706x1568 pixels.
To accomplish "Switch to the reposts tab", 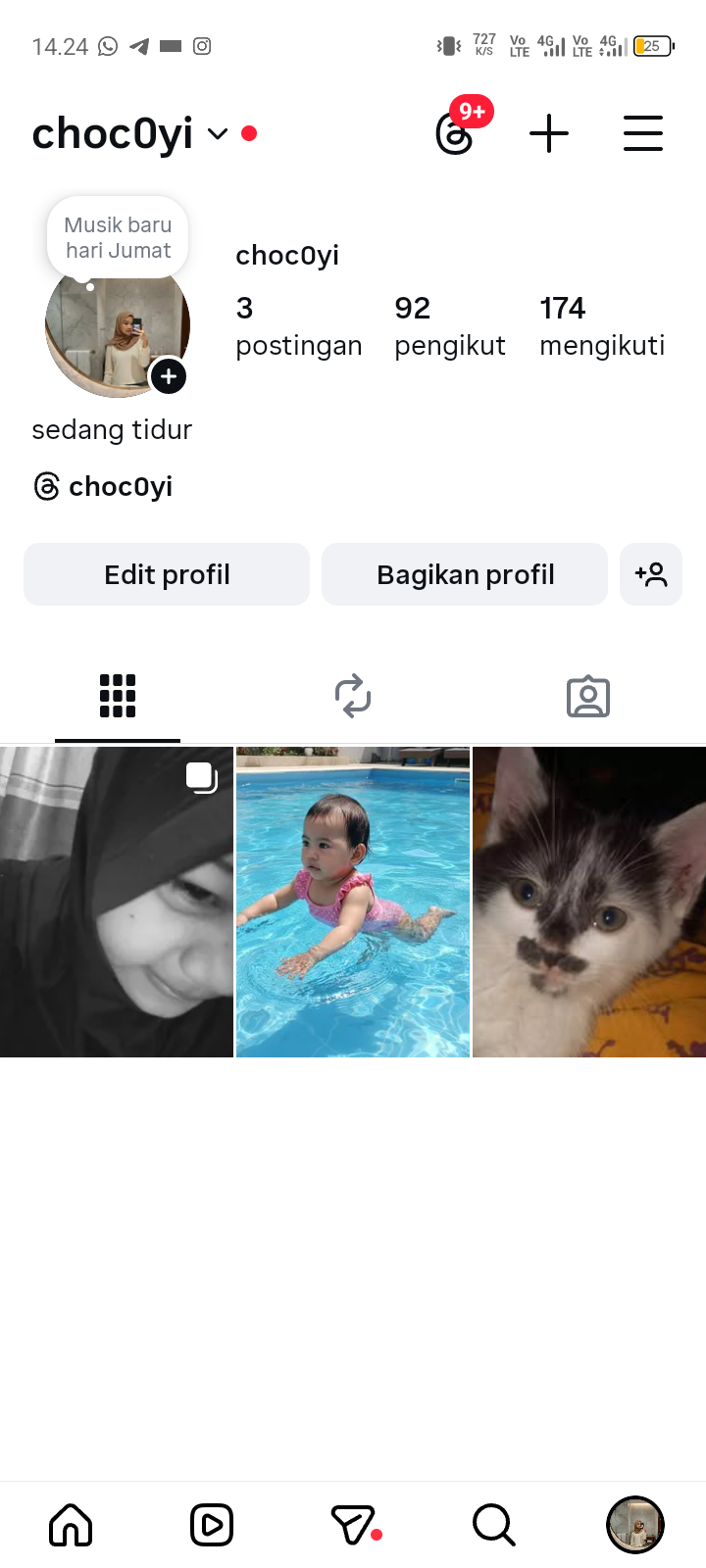I will pyautogui.click(x=353, y=697).
